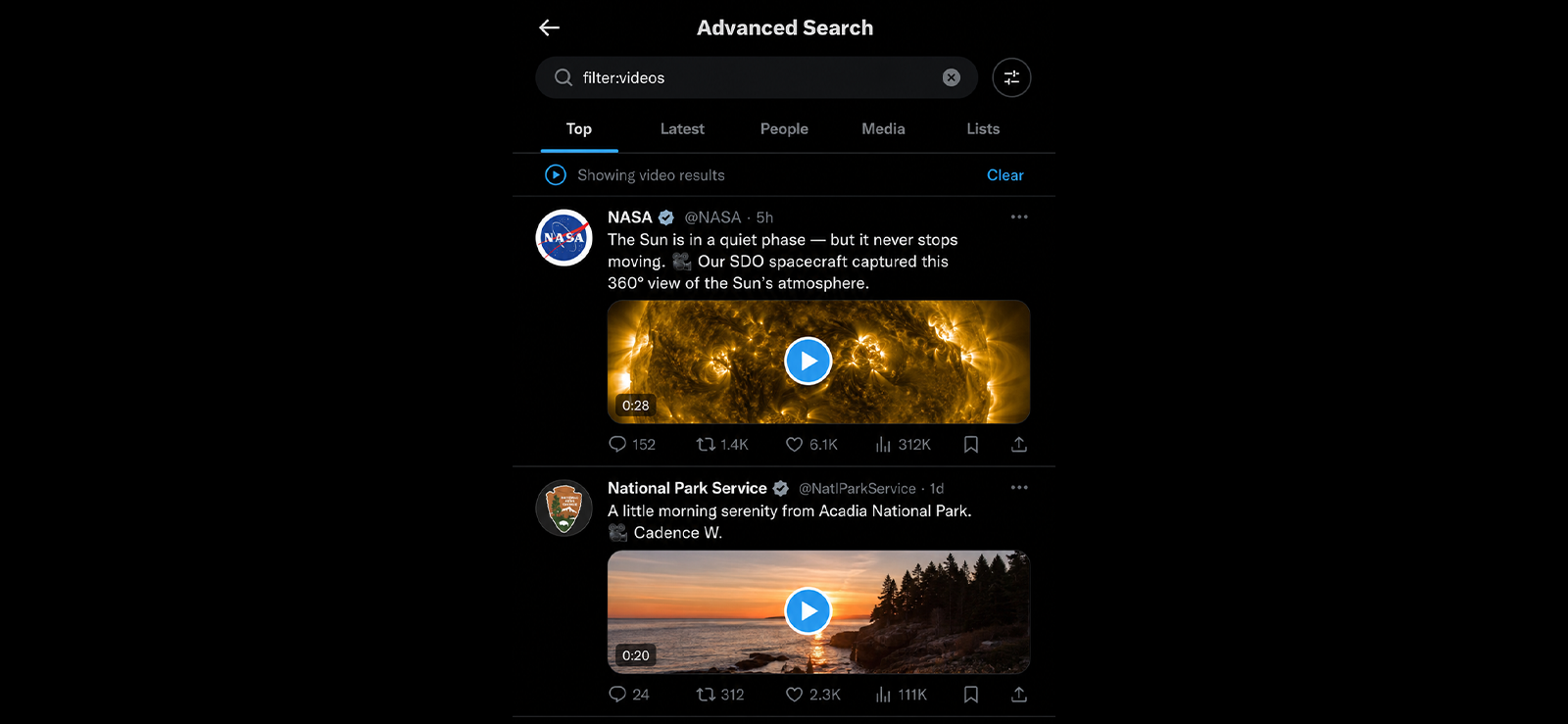Open overflow menu on National Park Service post
The image size is (1568, 724).
[1019, 487]
